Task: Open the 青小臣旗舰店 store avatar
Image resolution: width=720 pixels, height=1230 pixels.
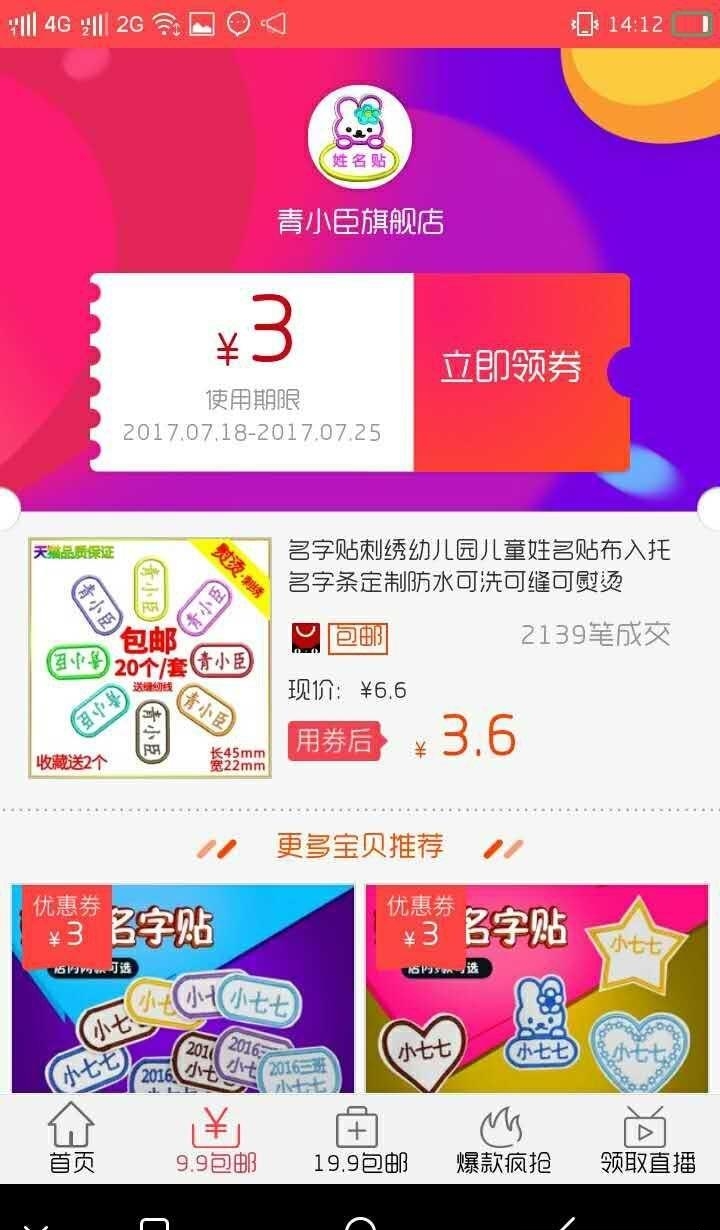Action: (x=360, y=137)
